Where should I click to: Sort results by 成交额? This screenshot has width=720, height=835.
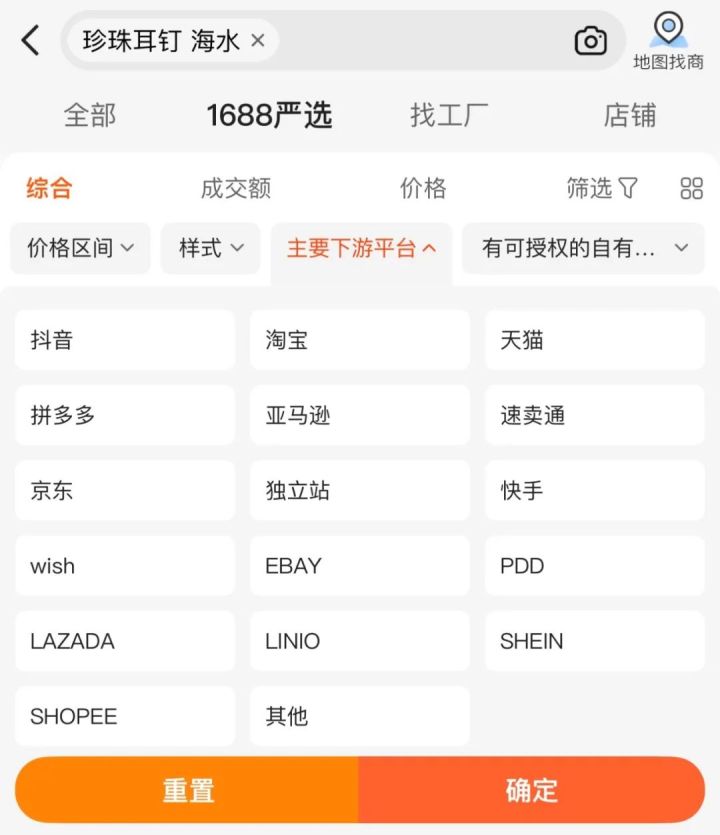[235, 188]
